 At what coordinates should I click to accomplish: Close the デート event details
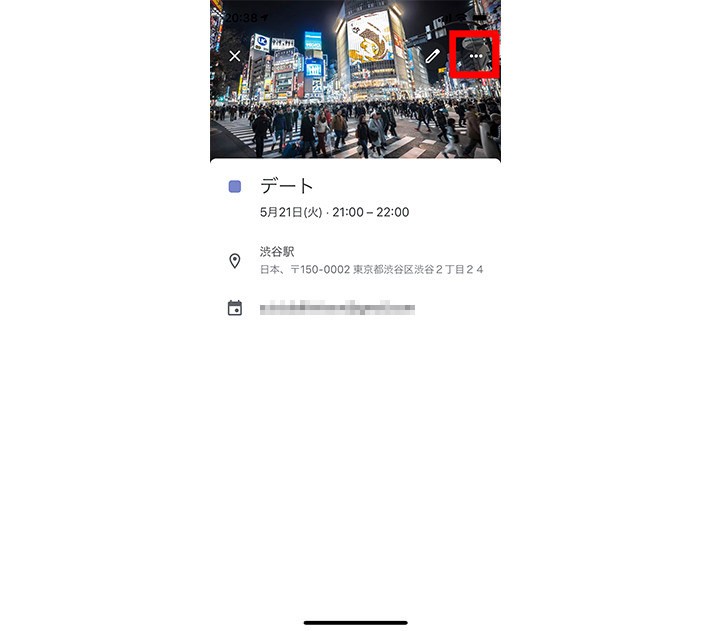pyautogui.click(x=235, y=56)
